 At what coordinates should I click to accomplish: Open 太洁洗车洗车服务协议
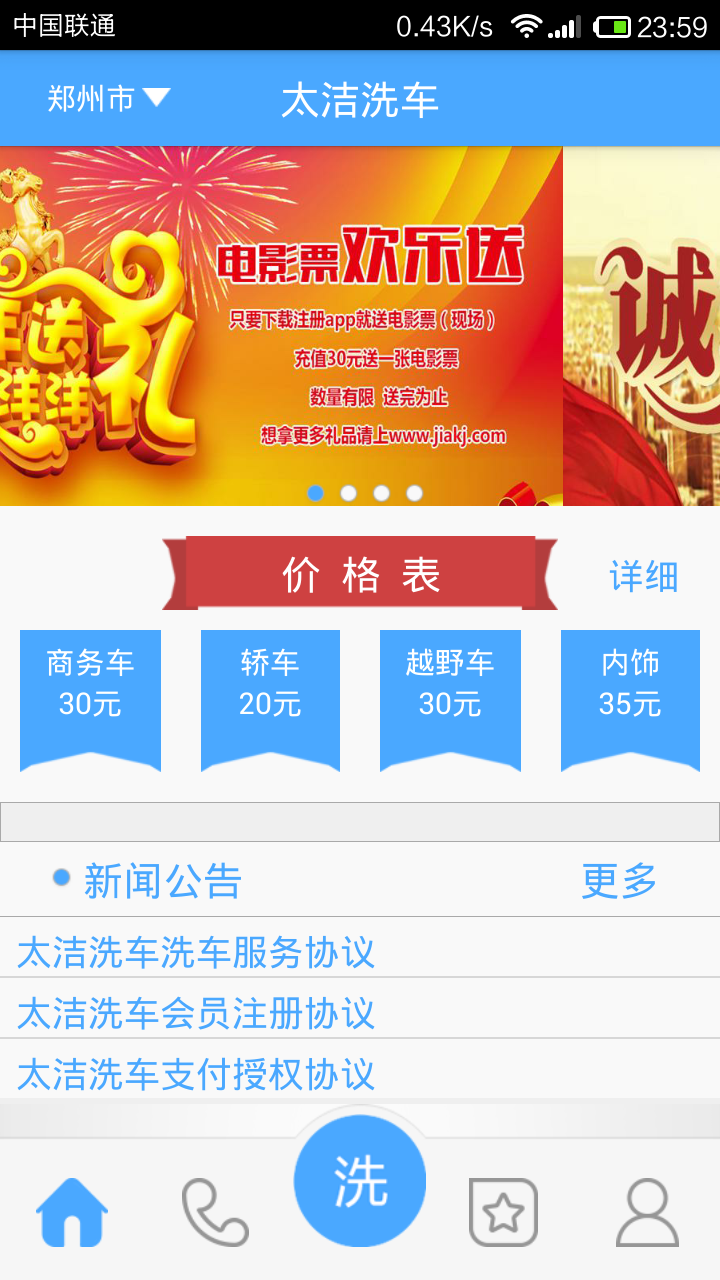click(196, 951)
